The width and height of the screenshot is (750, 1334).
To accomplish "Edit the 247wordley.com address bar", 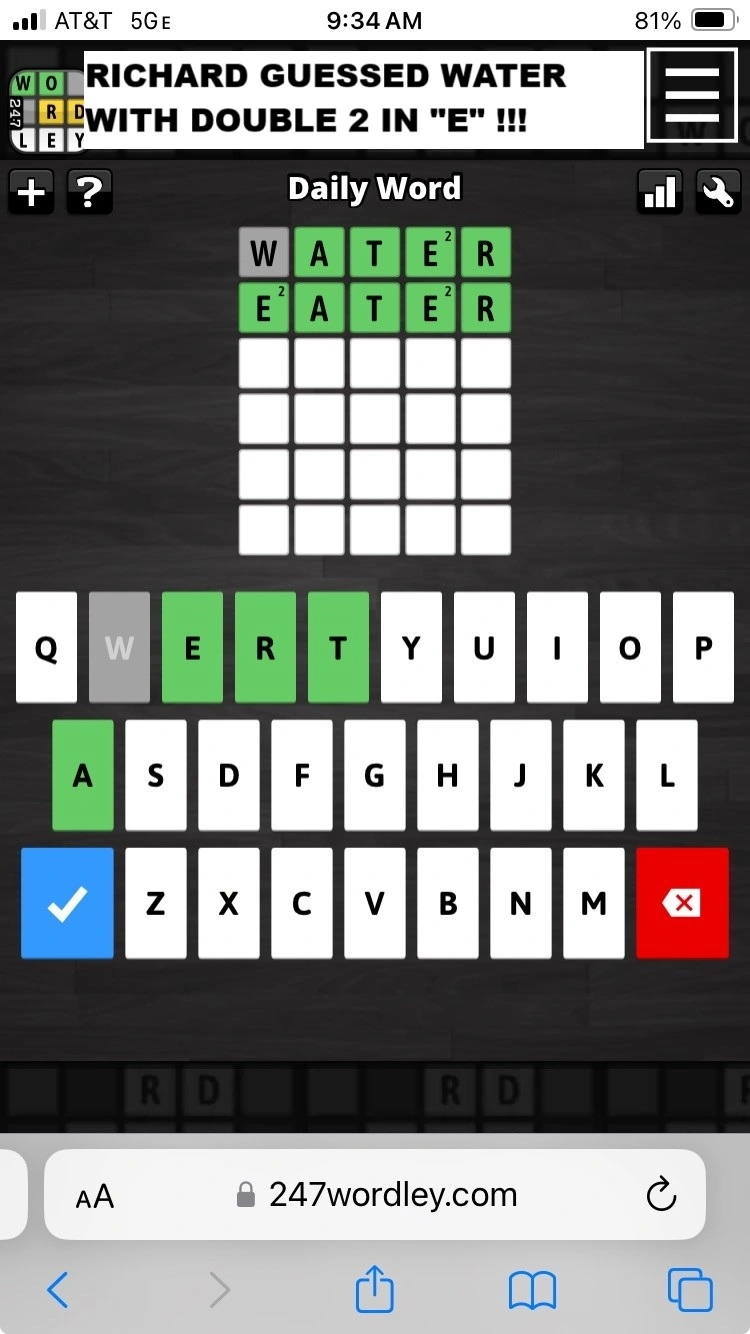I will (x=392, y=1194).
